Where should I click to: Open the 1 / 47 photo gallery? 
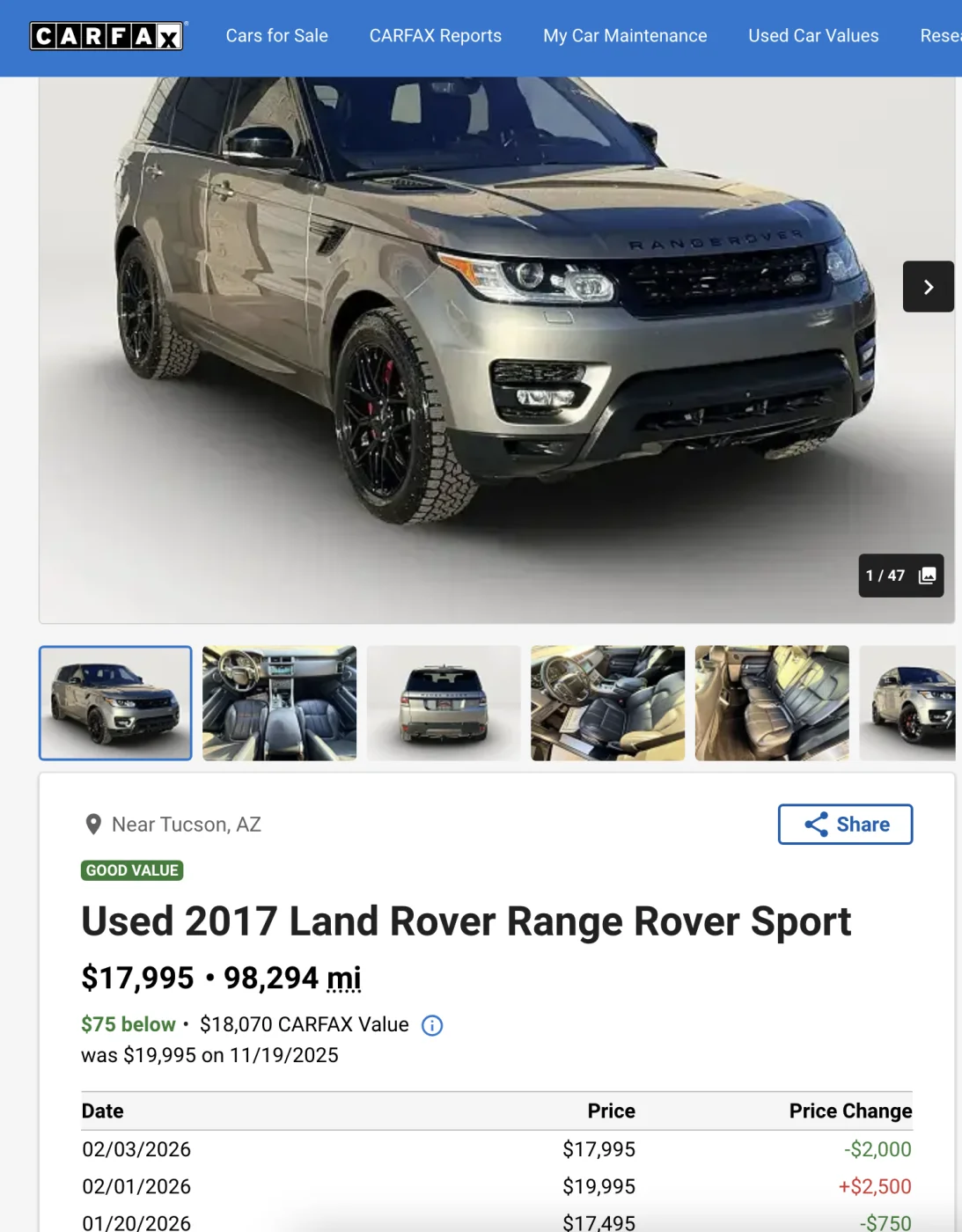(x=900, y=576)
